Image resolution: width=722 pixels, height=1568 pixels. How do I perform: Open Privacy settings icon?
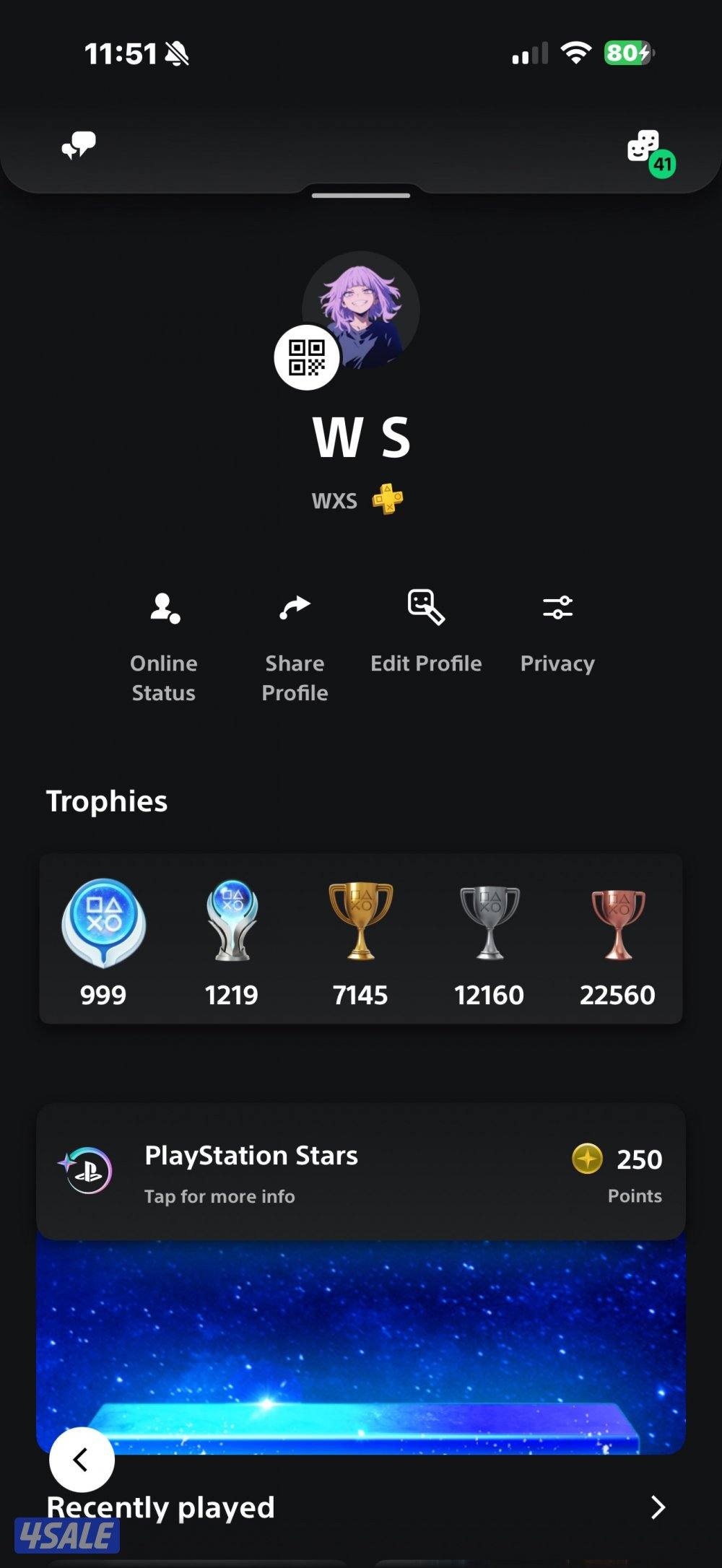click(x=557, y=609)
